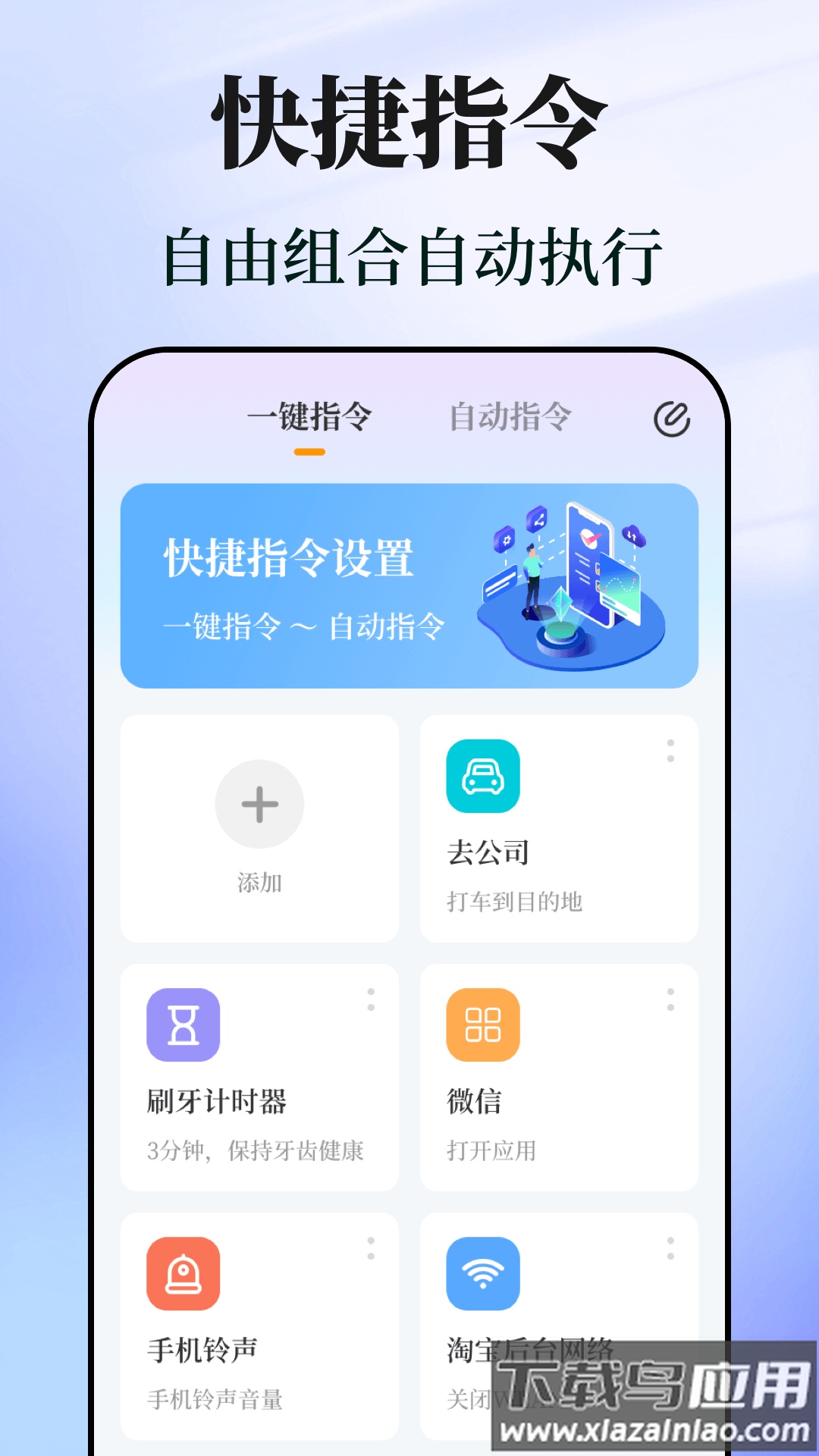
Task: Open the edit pencil icon at top right
Action: point(671,419)
